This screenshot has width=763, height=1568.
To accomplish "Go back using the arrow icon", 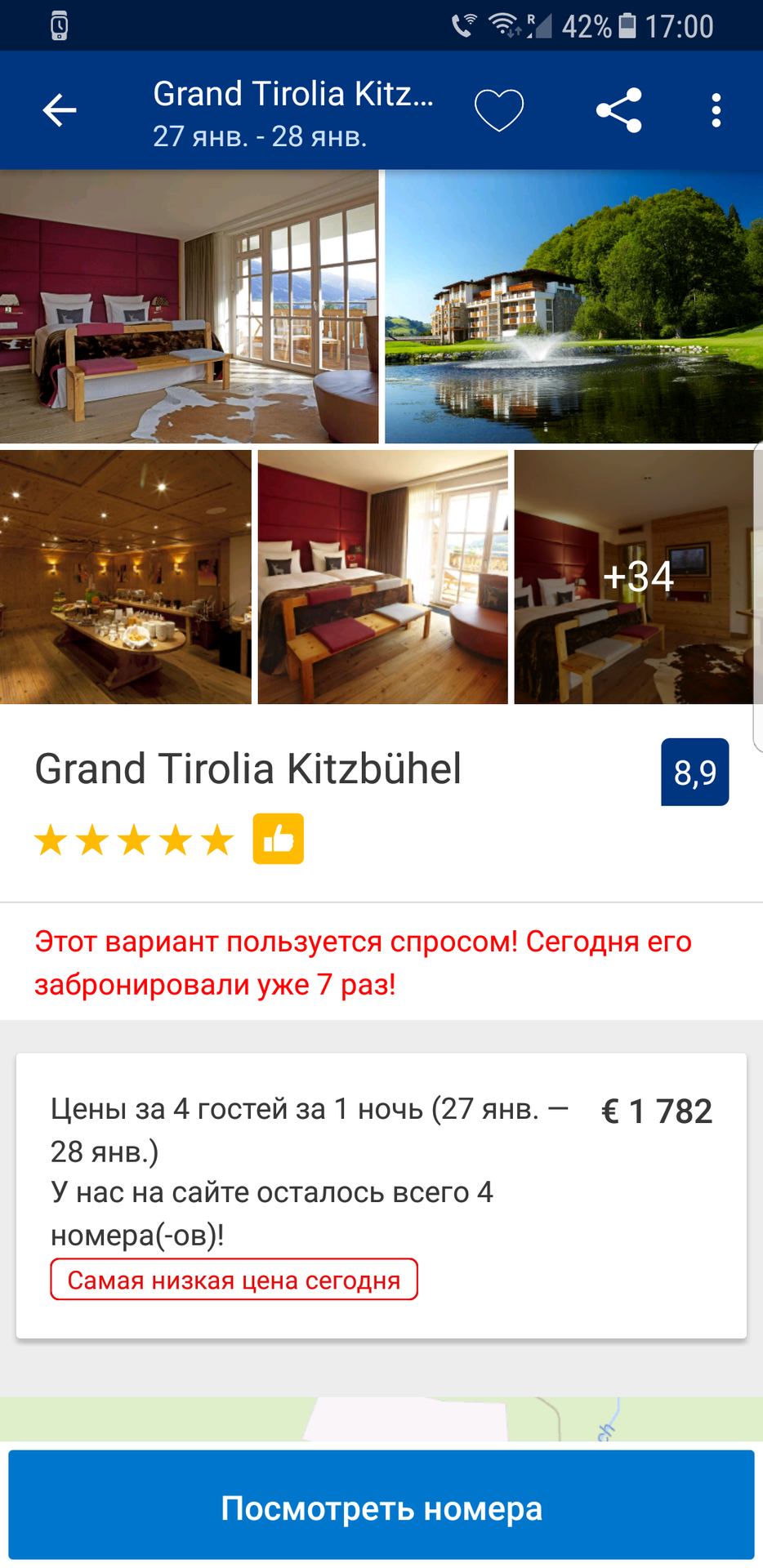I will coord(60,110).
